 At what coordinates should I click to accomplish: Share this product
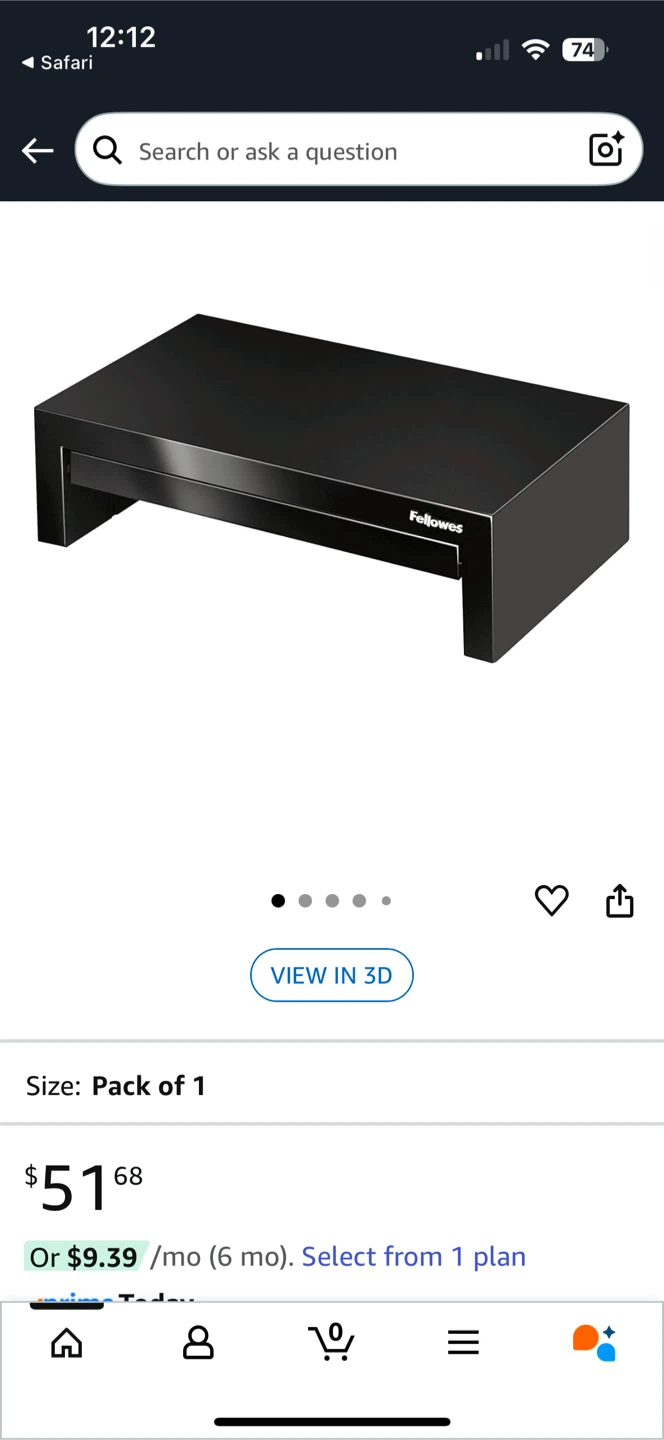(x=620, y=901)
